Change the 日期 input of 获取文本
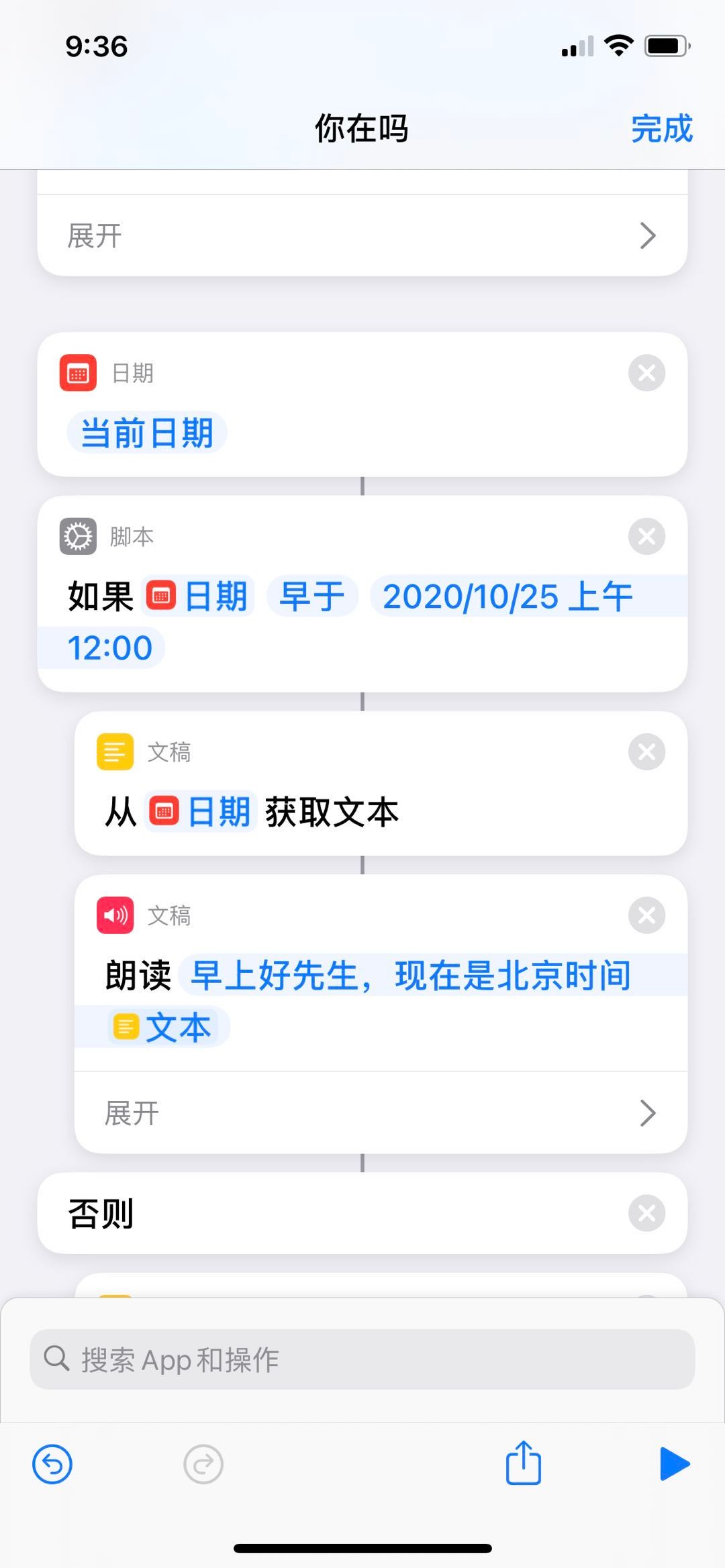Image resolution: width=725 pixels, height=1568 pixels. click(x=203, y=812)
